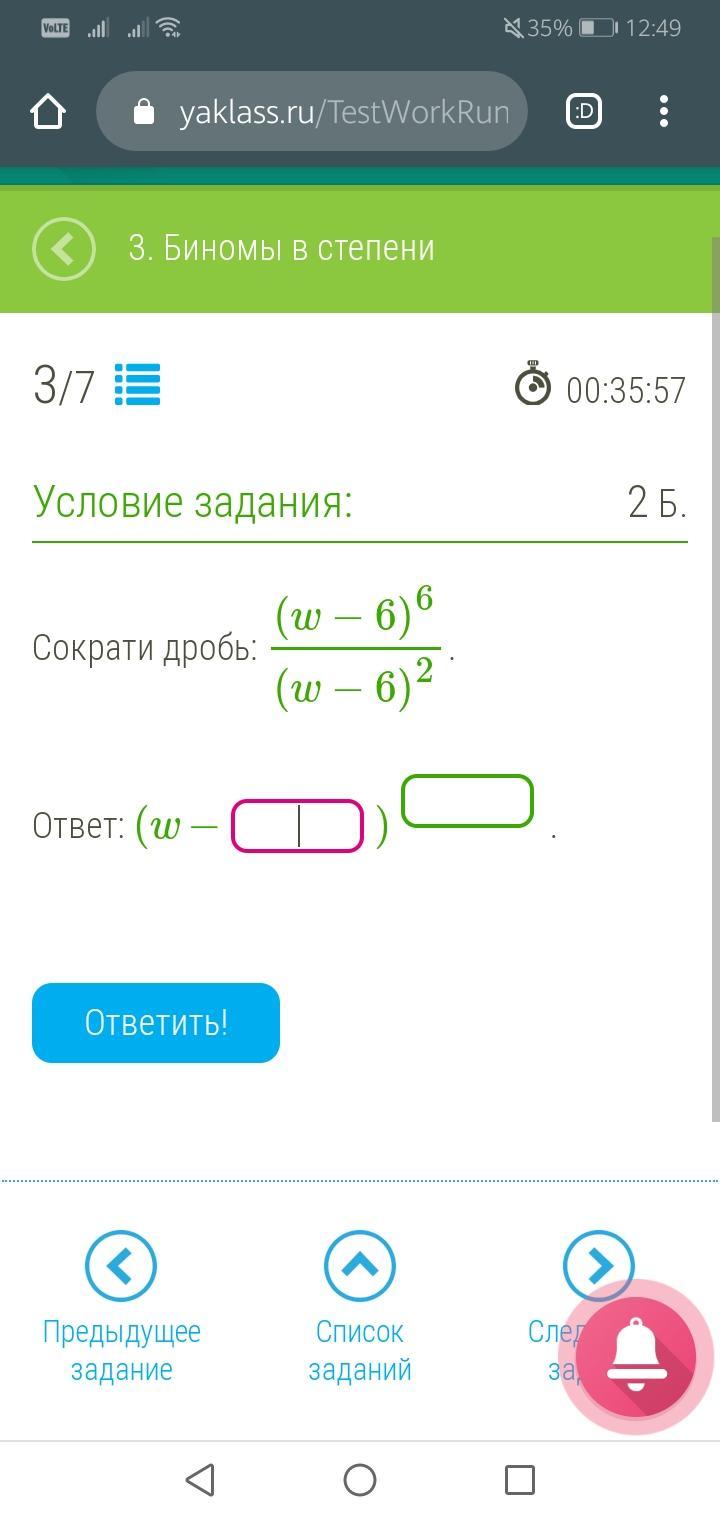720x1520 pixels.
Task: Tap the system back button
Action: point(200,1479)
